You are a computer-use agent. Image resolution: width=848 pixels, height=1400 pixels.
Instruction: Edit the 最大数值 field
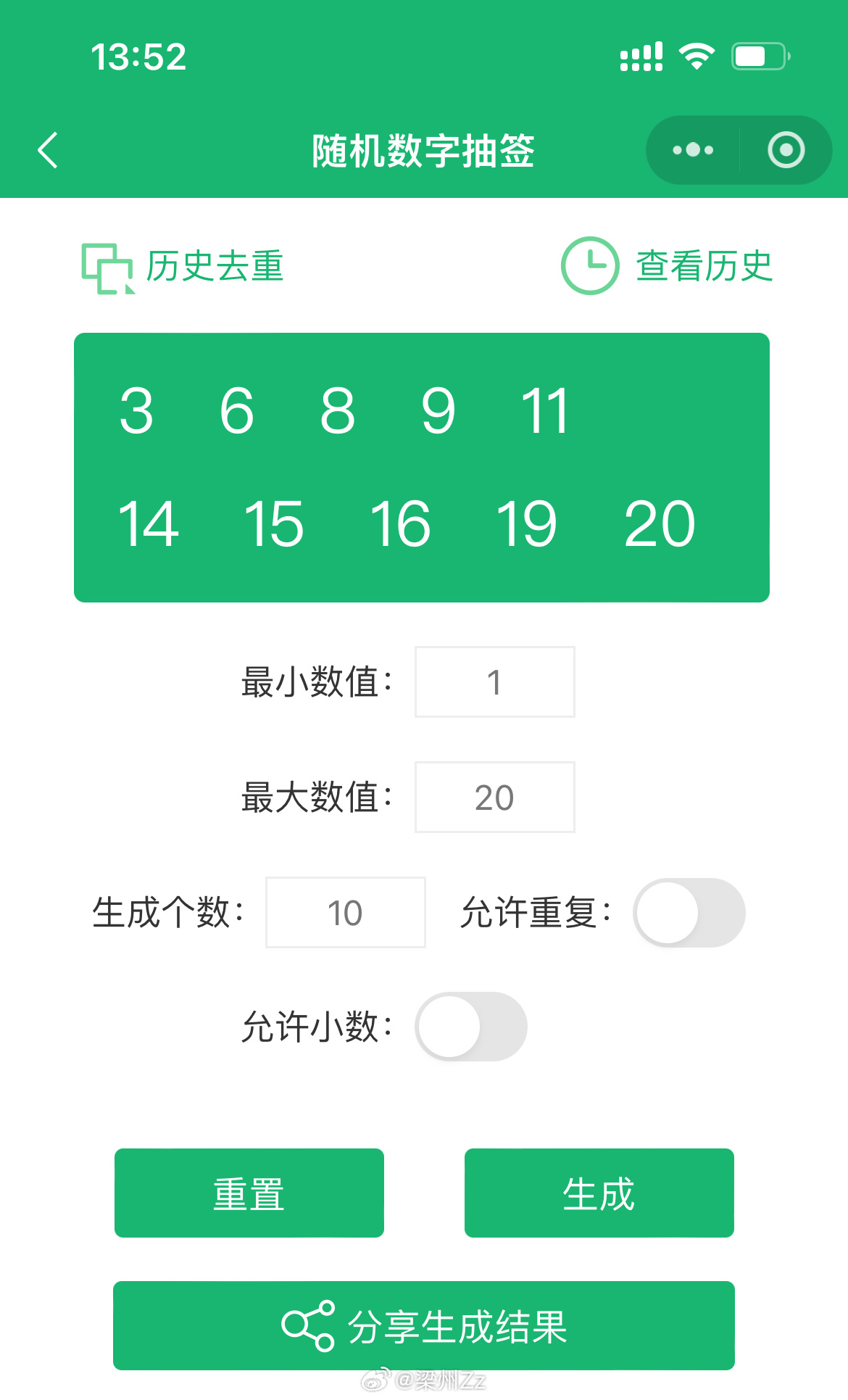(x=495, y=798)
